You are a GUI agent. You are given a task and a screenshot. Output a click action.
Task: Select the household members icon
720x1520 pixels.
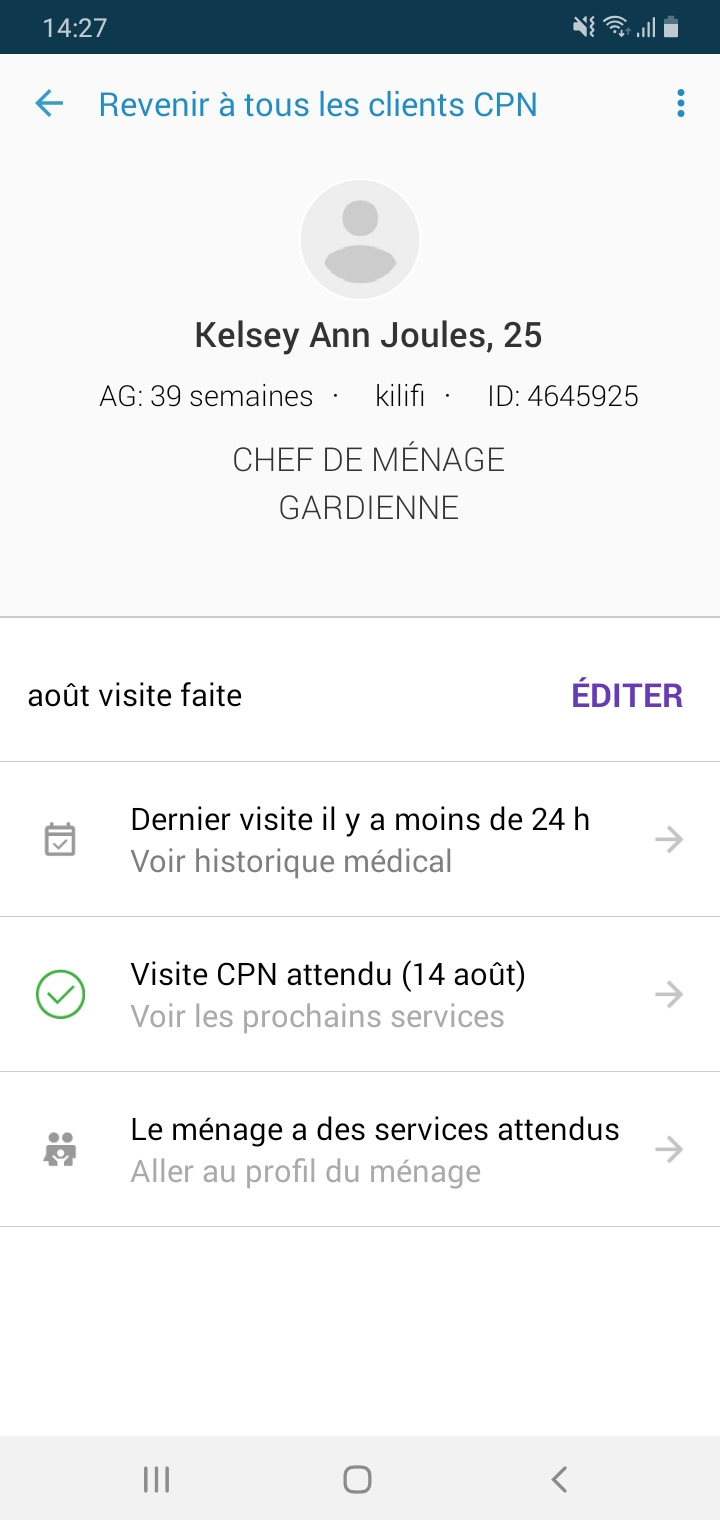60,1149
